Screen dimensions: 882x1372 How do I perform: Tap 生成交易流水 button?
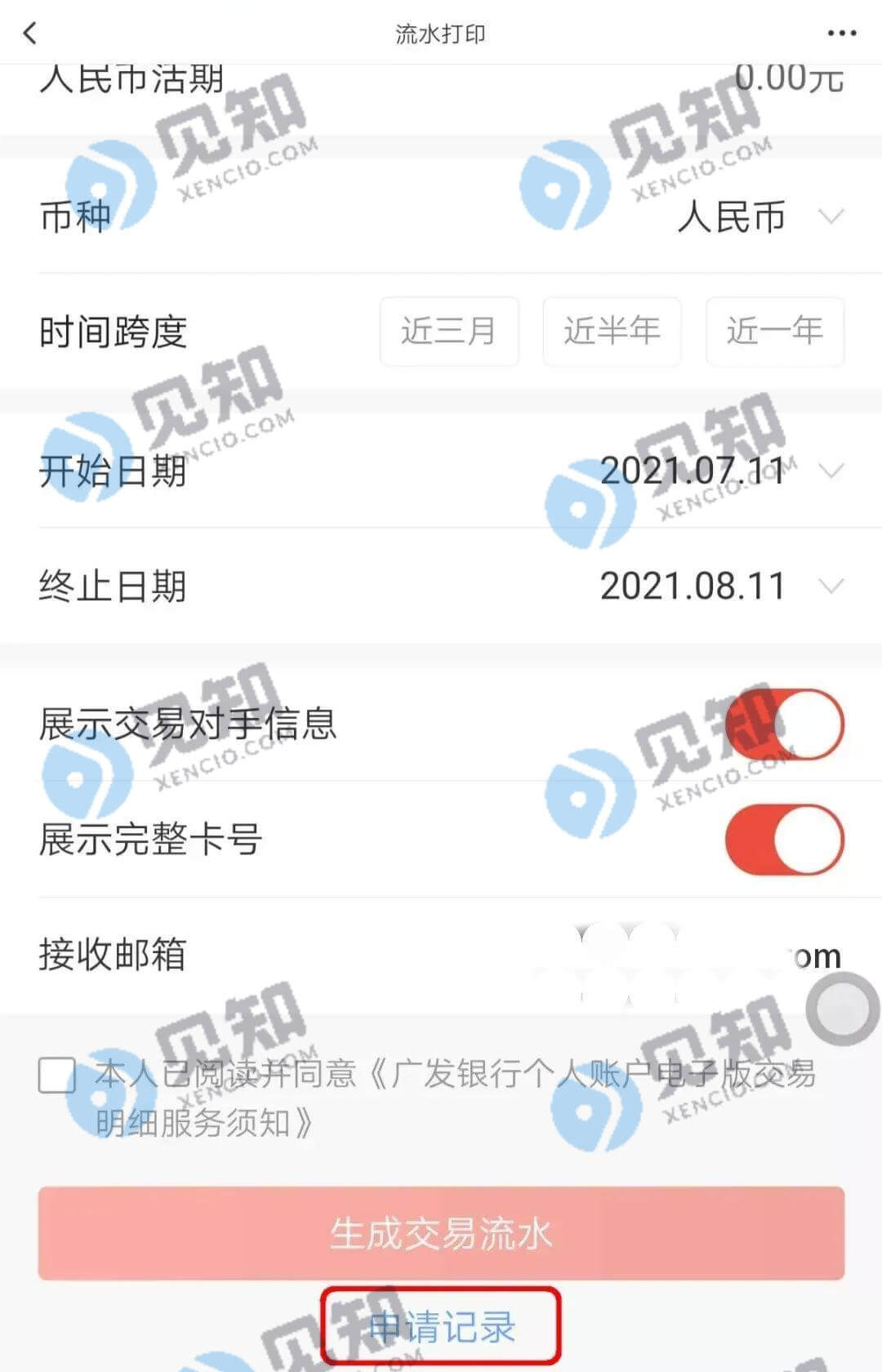(441, 1233)
